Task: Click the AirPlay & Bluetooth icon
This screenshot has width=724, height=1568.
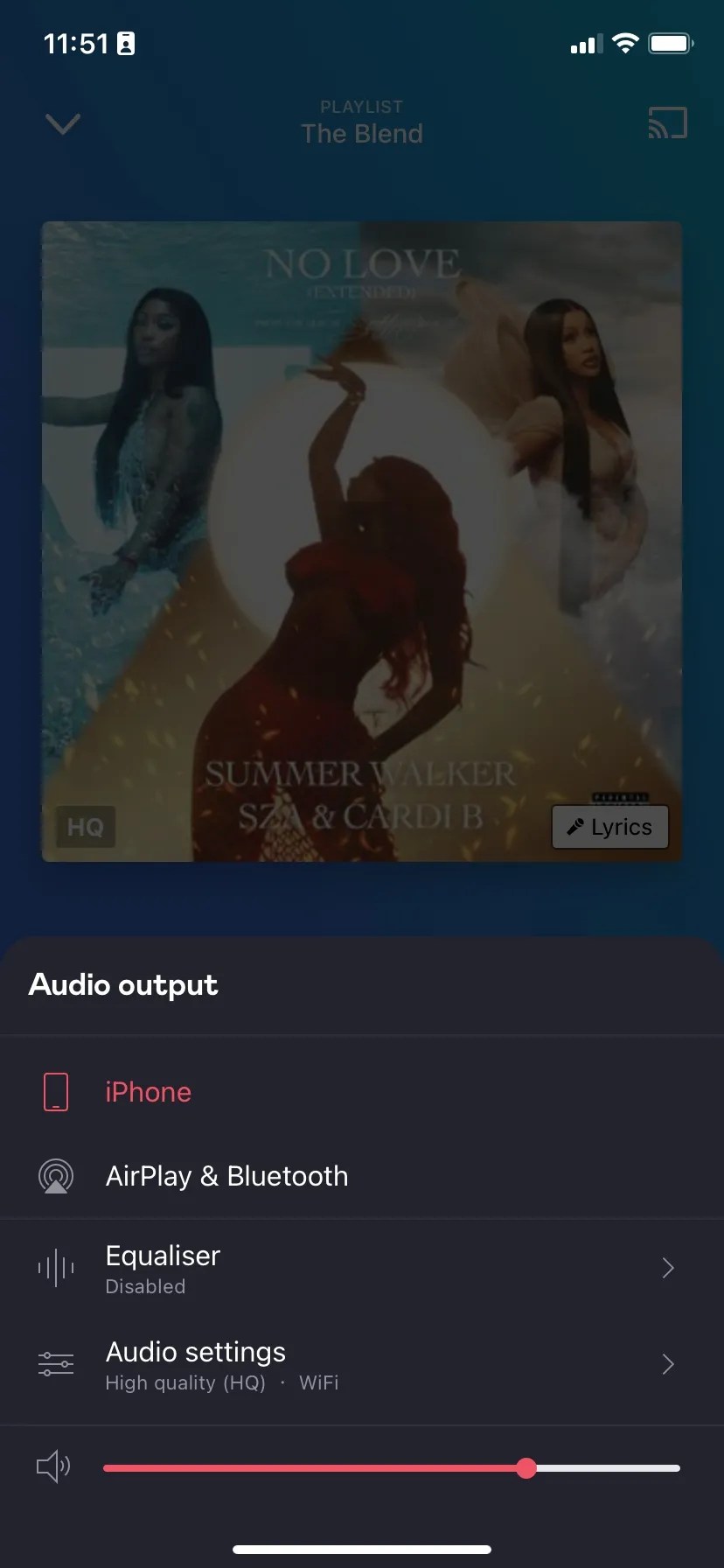Action: [55, 1176]
